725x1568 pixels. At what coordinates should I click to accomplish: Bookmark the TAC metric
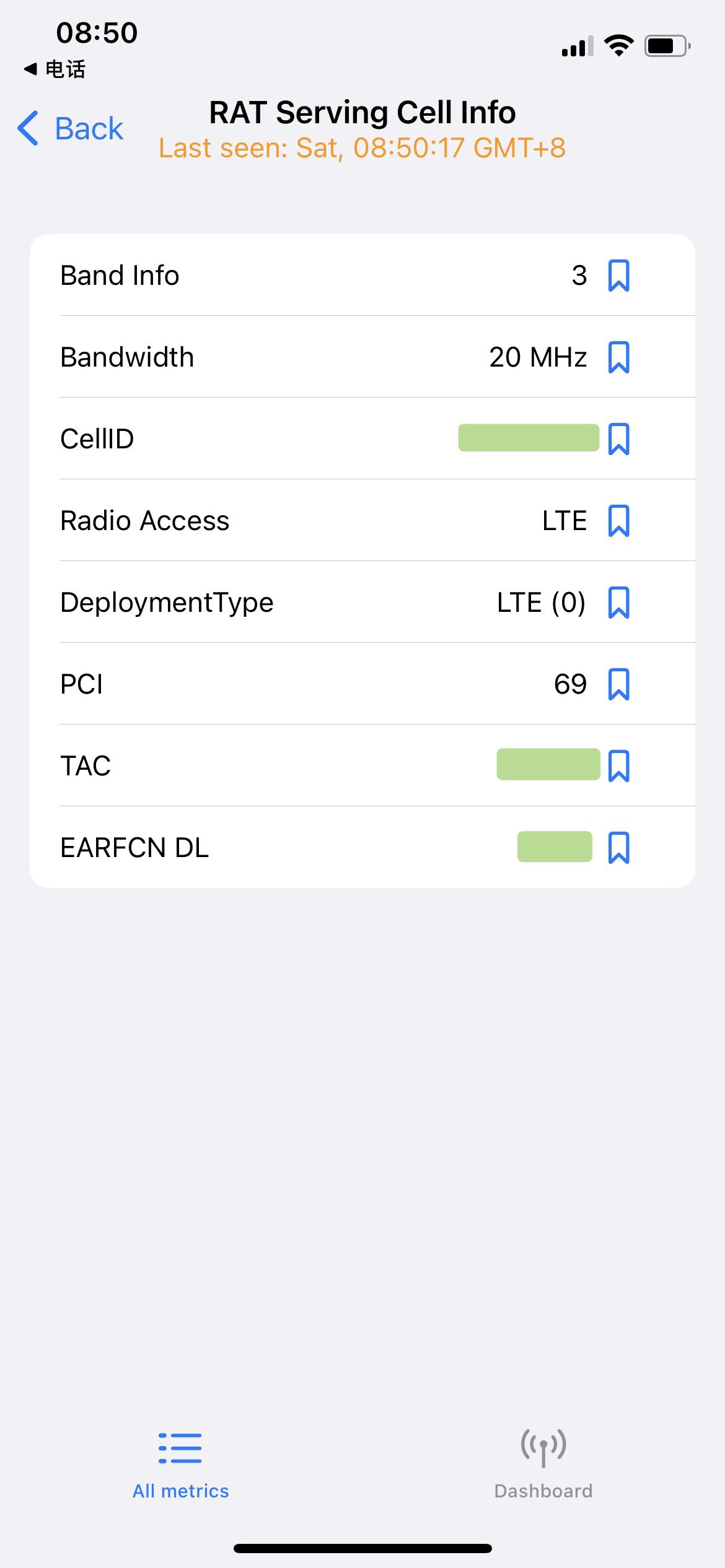[618, 766]
